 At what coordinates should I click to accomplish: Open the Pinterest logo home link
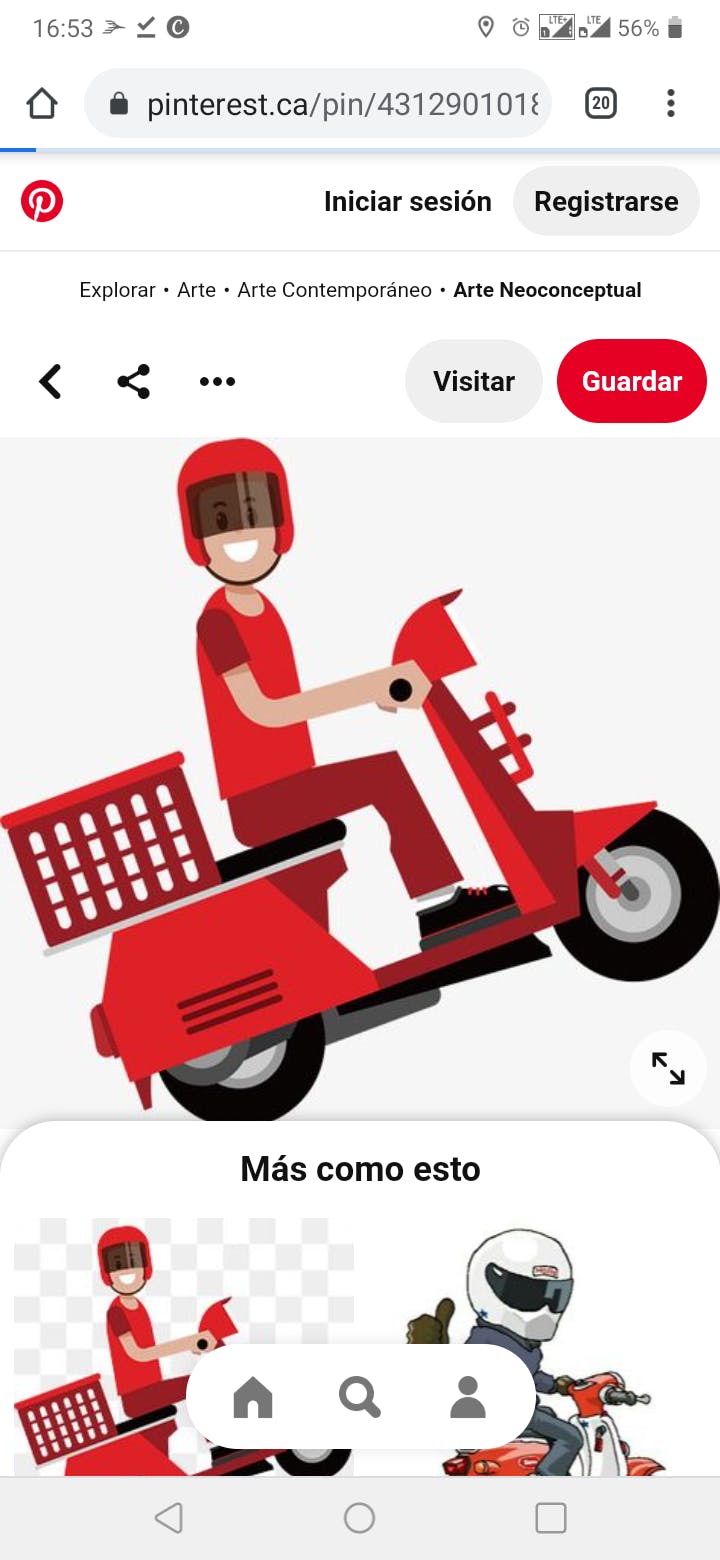pyautogui.click(x=42, y=202)
